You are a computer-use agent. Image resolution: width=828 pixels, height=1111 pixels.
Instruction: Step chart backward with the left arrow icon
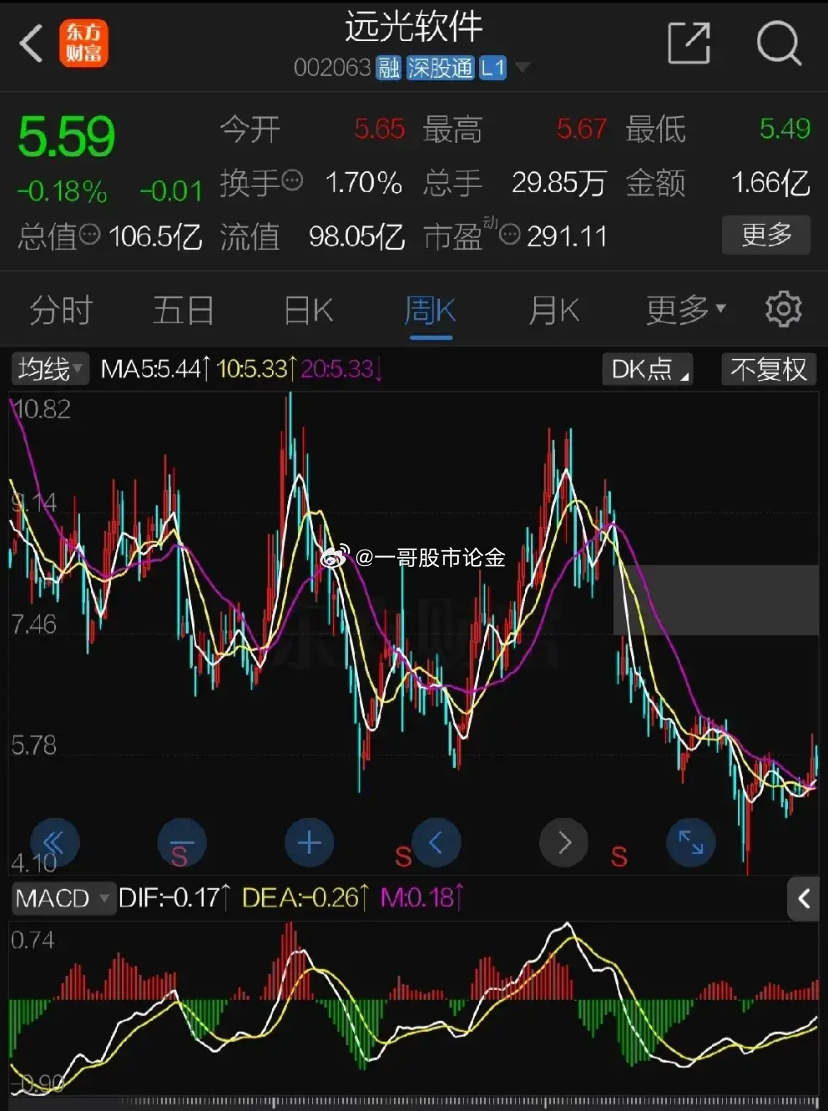[436, 842]
